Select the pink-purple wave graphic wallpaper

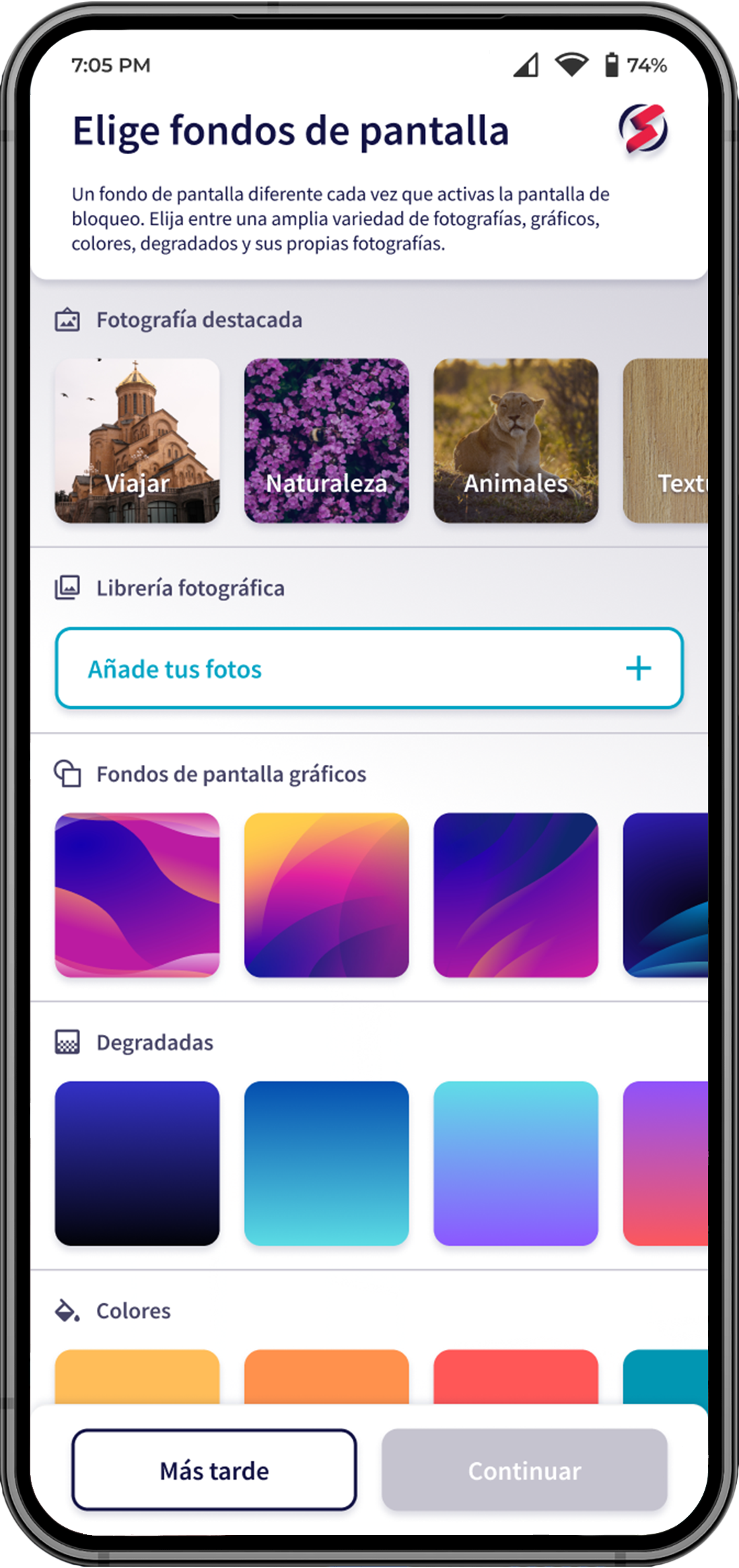(x=137, y=895)
